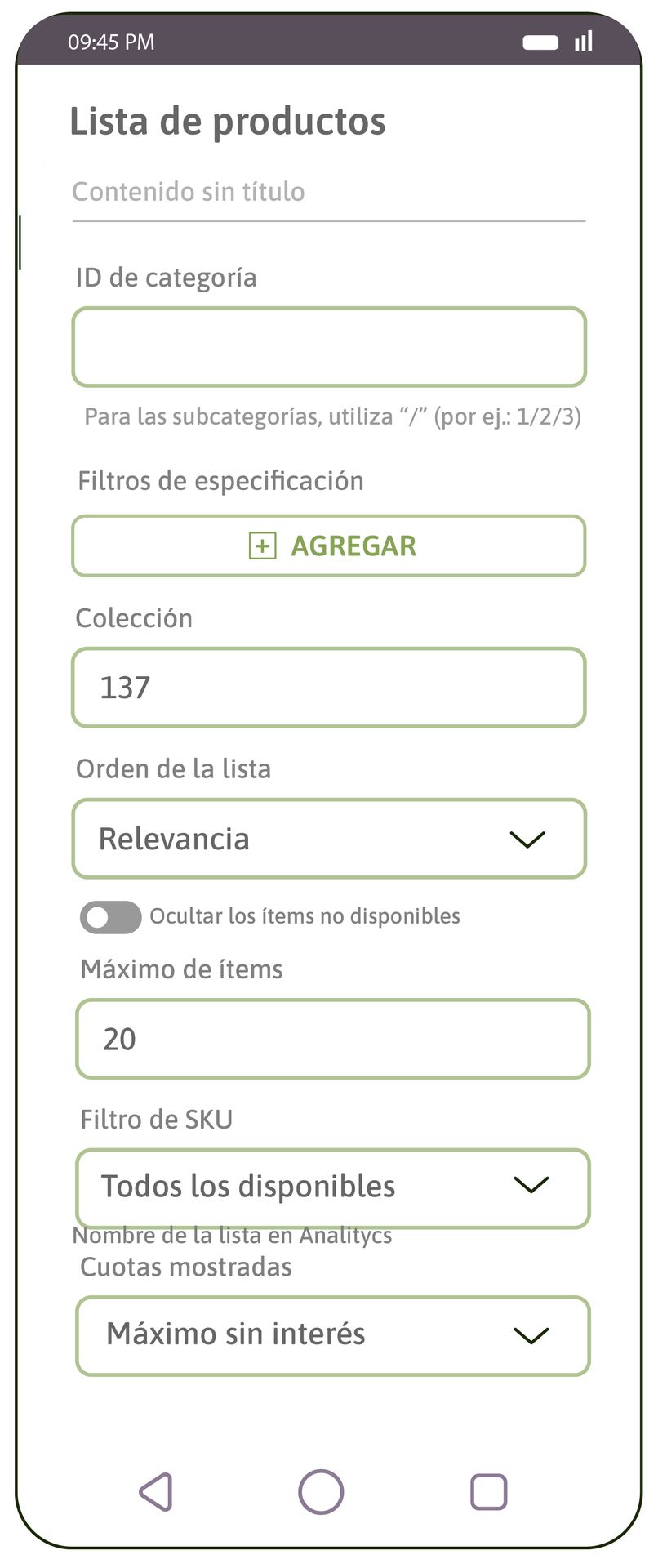The width and height of the screenshot is (658, 1568).
Task: Open the Filtro de SKU dropdown
Action: [x=332, y=1187]
